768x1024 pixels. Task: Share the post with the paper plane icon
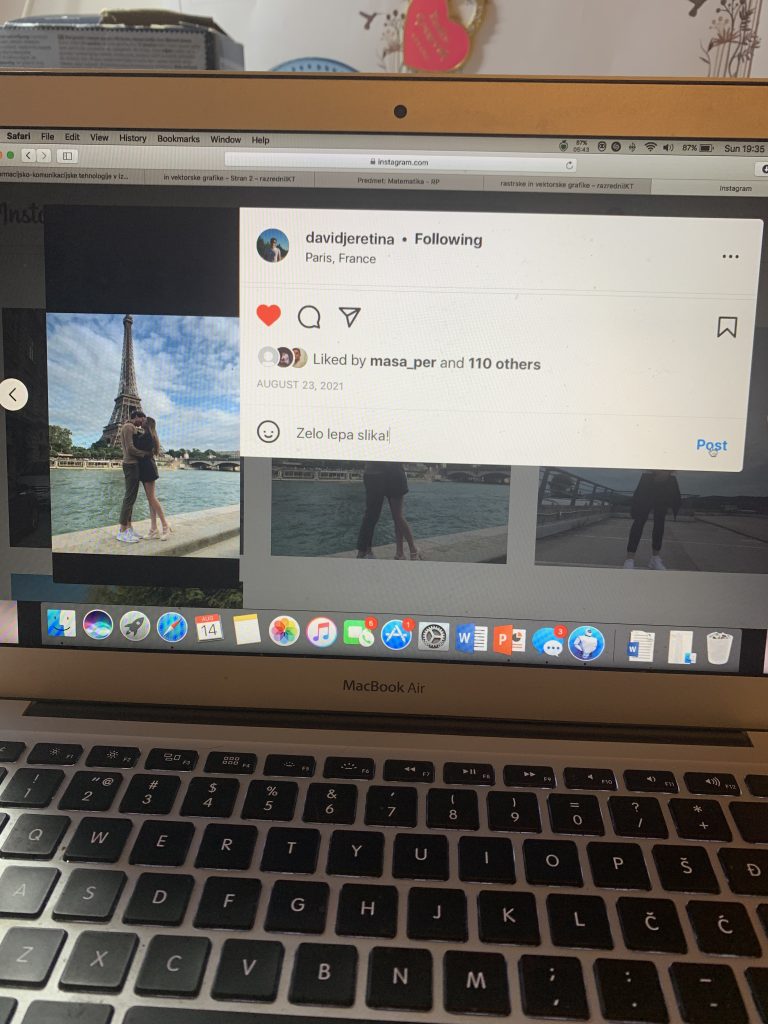pyautogui.click(x=349, y=317)
